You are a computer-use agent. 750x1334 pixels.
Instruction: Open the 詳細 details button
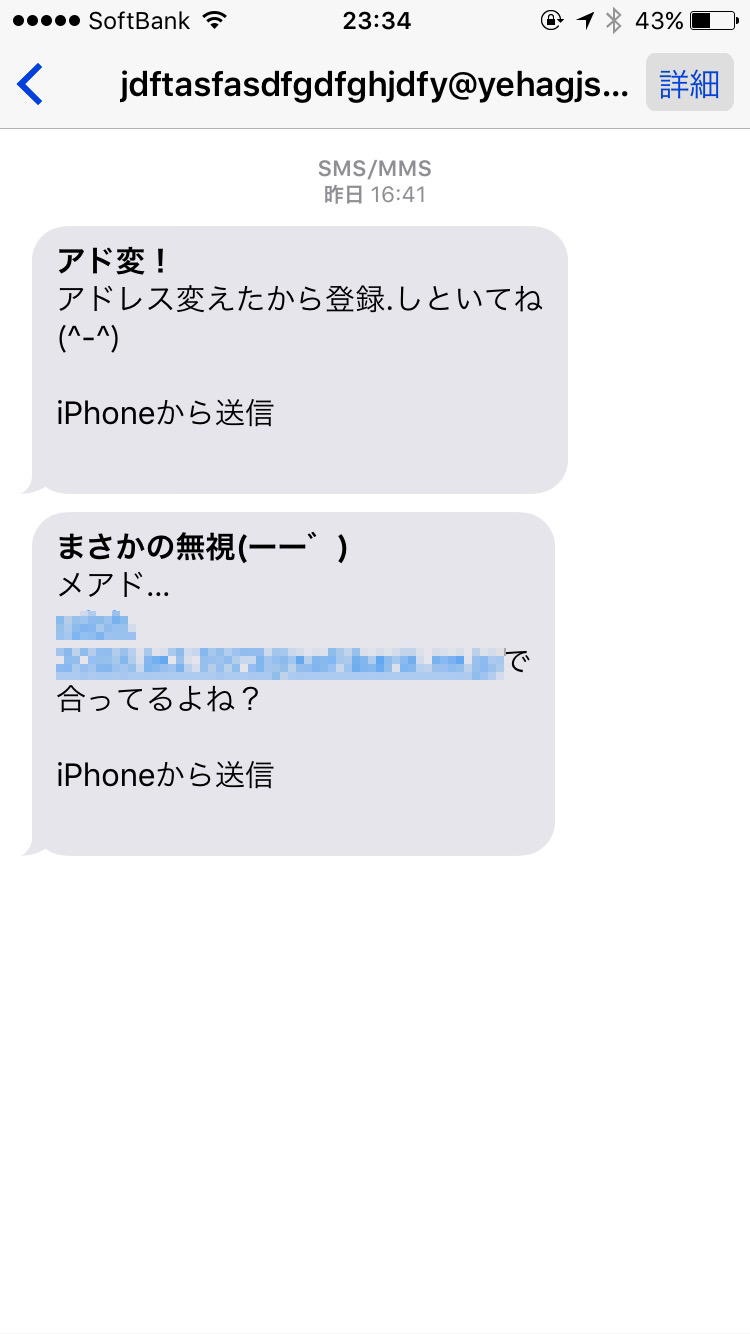690,84
